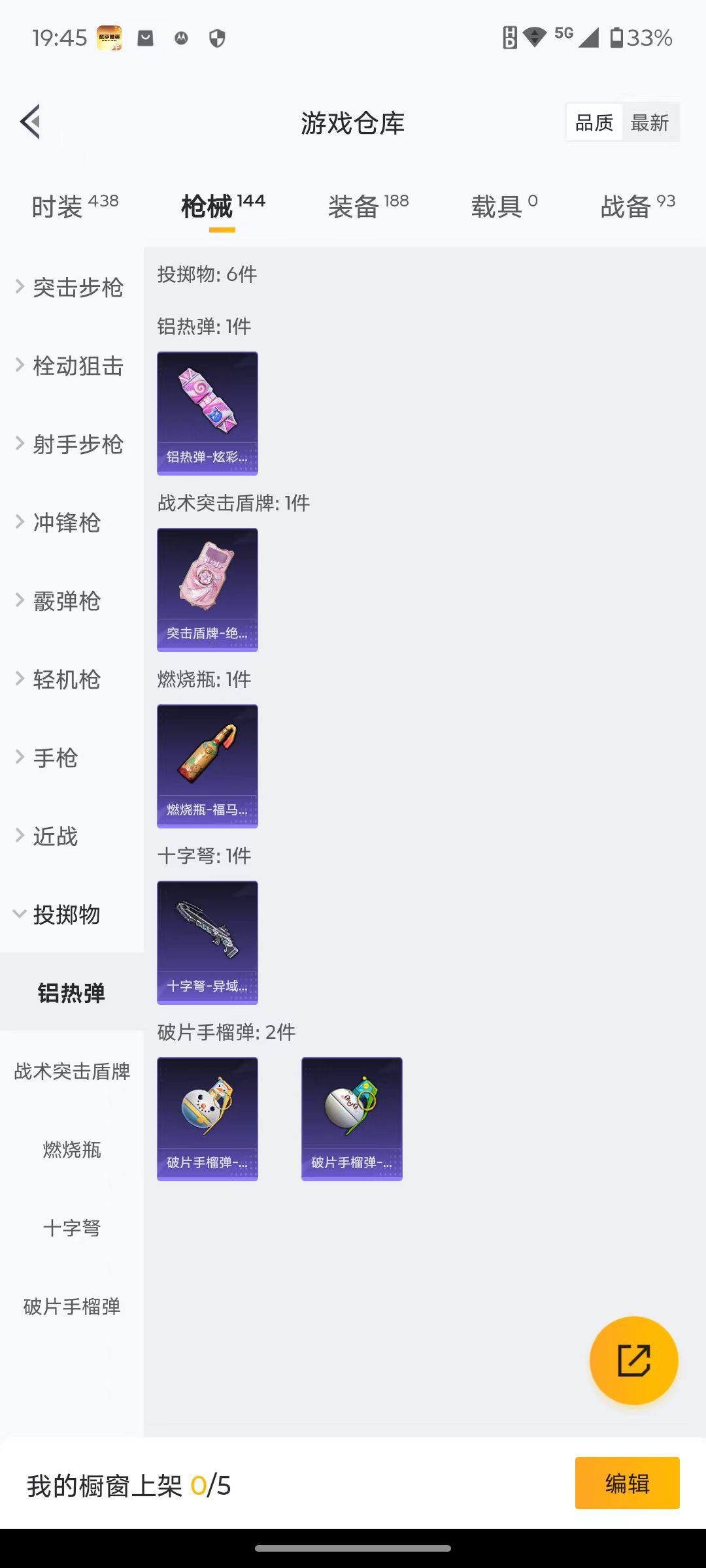Tap the yellow share floating button
The width and height of the screenshot is (706, 1568).
(633, 1360)
